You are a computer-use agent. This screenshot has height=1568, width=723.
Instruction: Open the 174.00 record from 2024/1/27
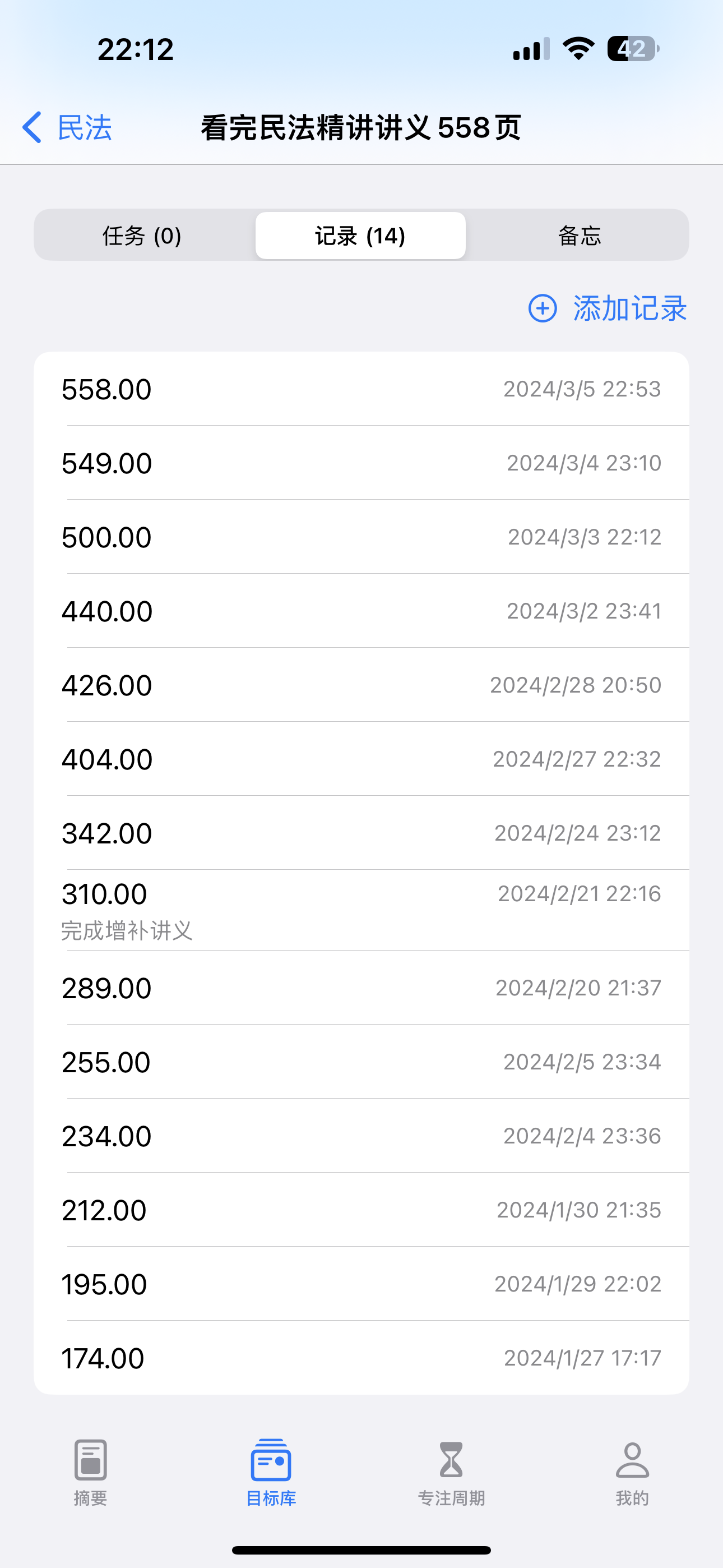pos(361,1357)
